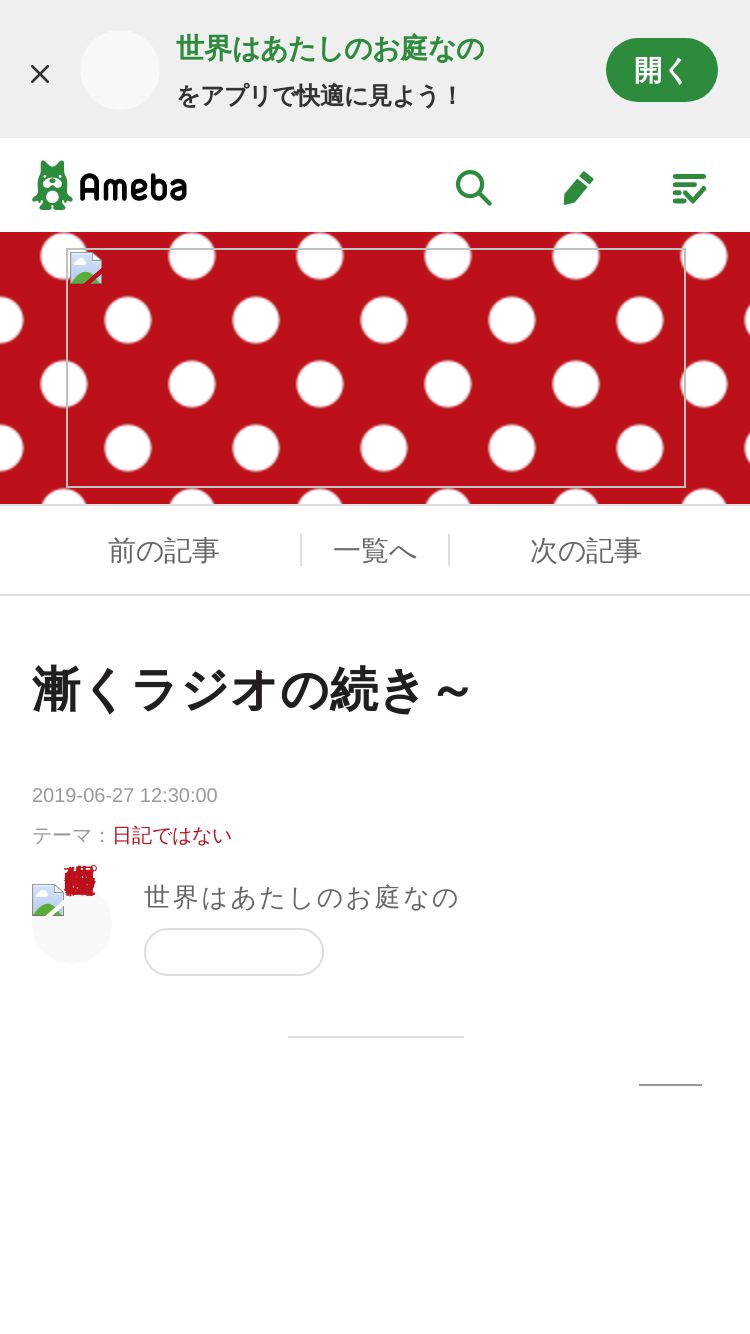
Task: Go to 前の記事 previous article
Action: 164,550
